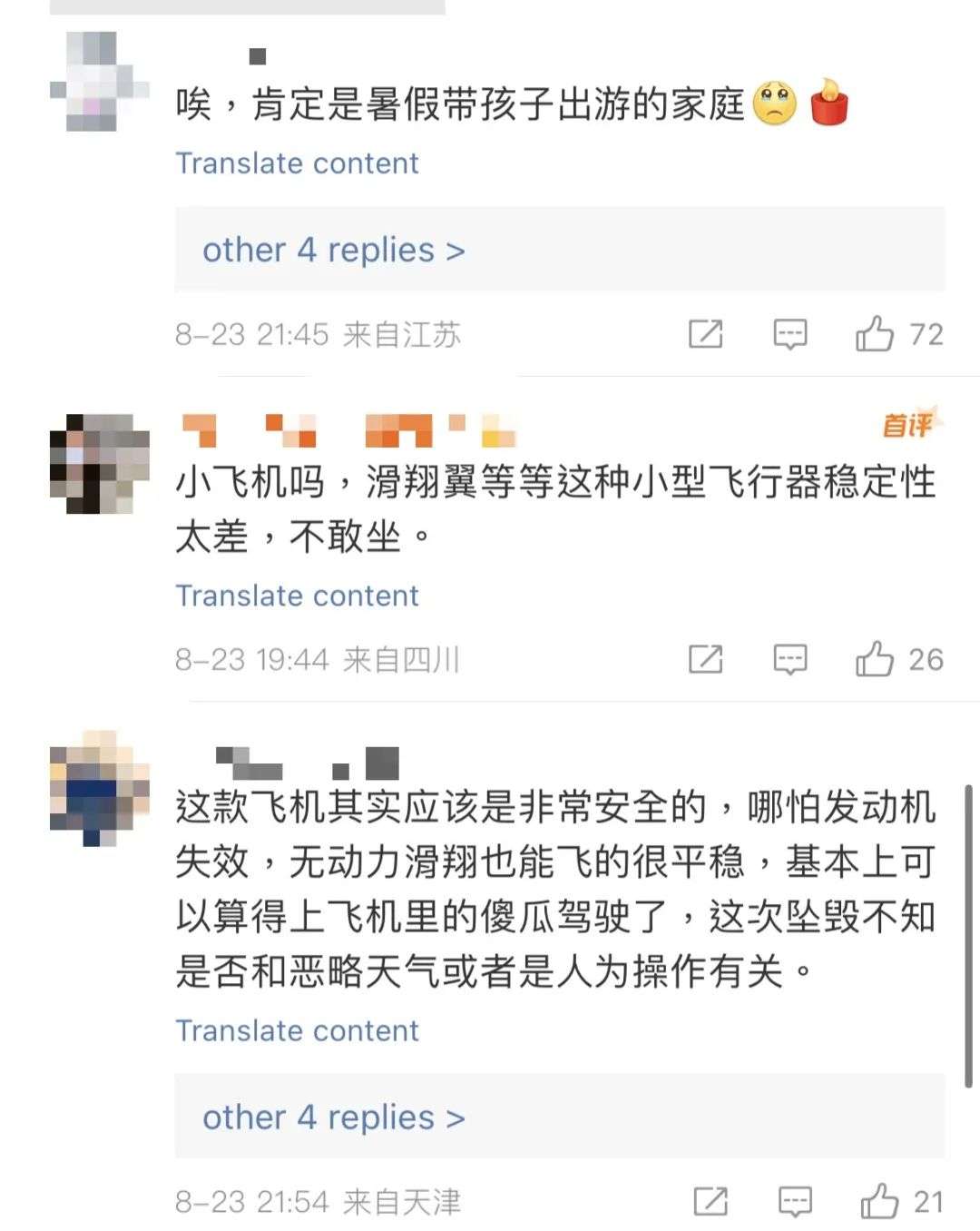980x1231 pixels.
Task: Translate the 小飞机吗 comment
Action: tap(297, 596)
